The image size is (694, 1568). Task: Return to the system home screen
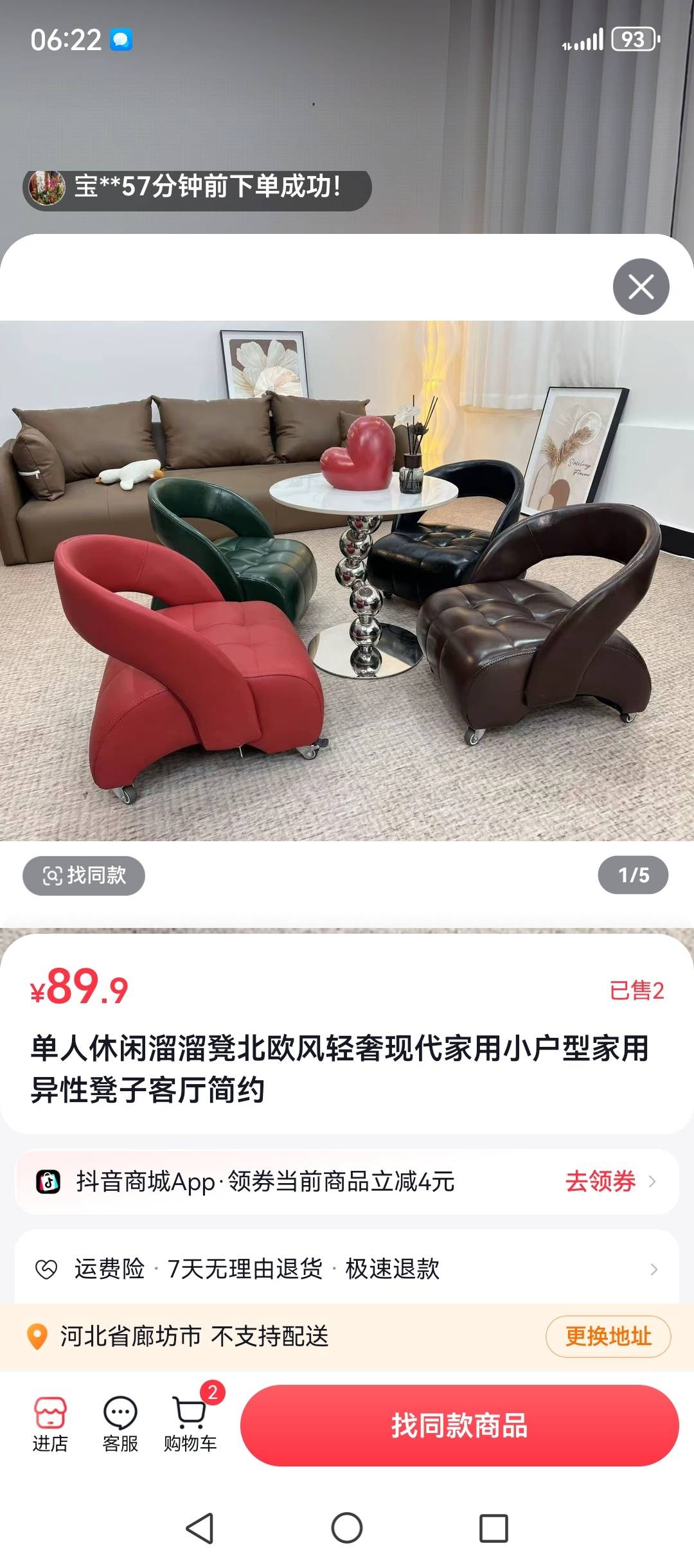pos(347,1528)
